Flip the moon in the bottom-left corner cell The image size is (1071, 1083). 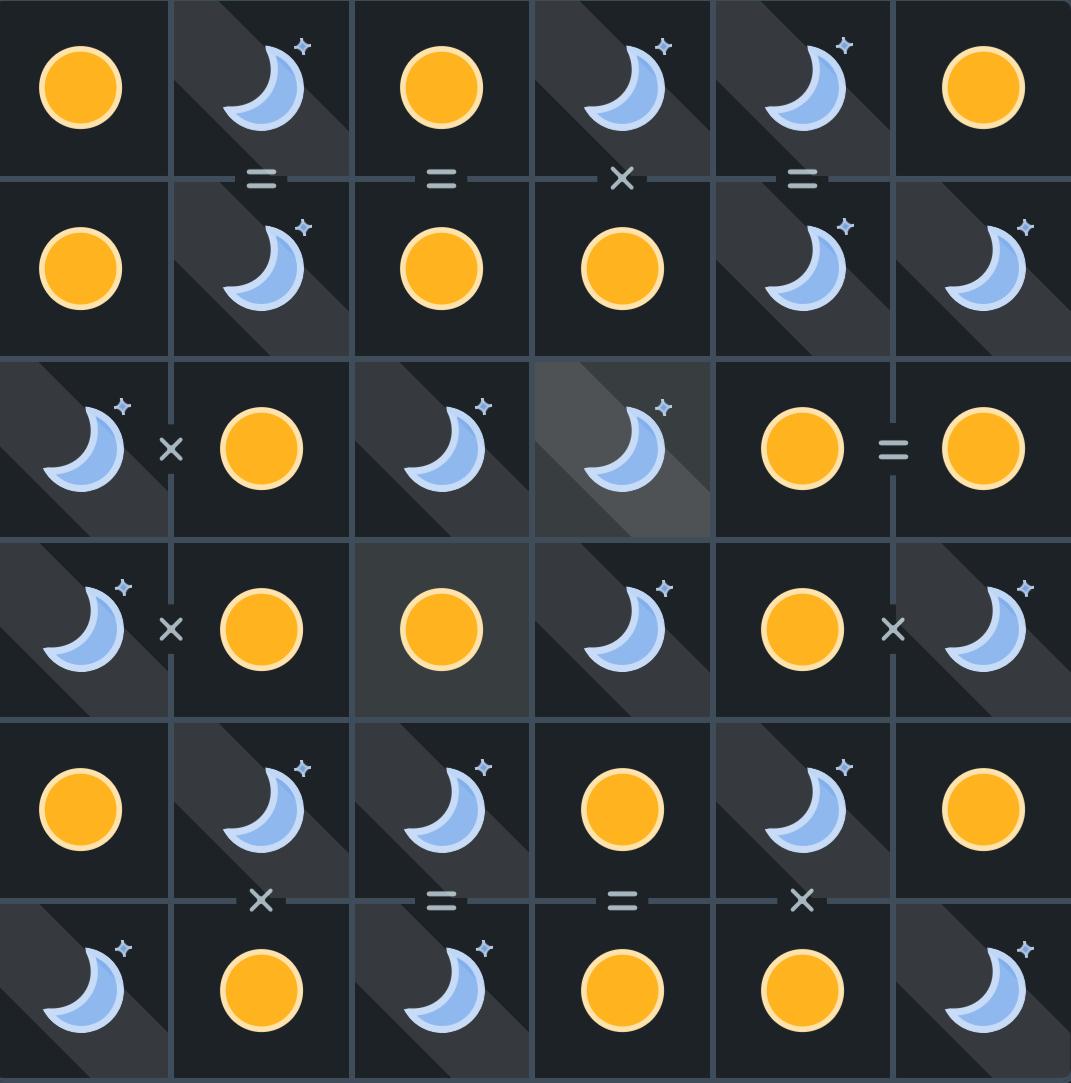[81, 990]
